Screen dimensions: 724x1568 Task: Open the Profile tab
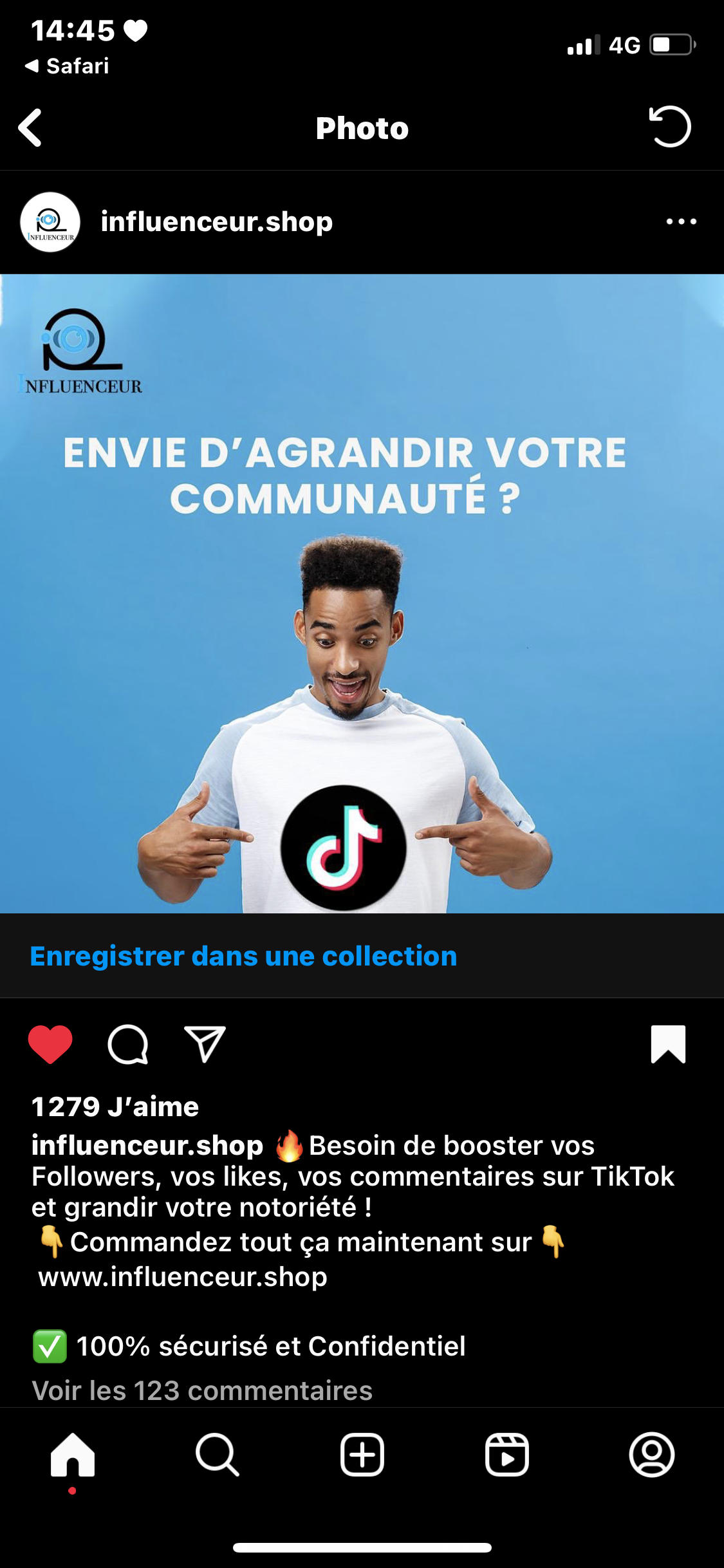click(651, 1455)
